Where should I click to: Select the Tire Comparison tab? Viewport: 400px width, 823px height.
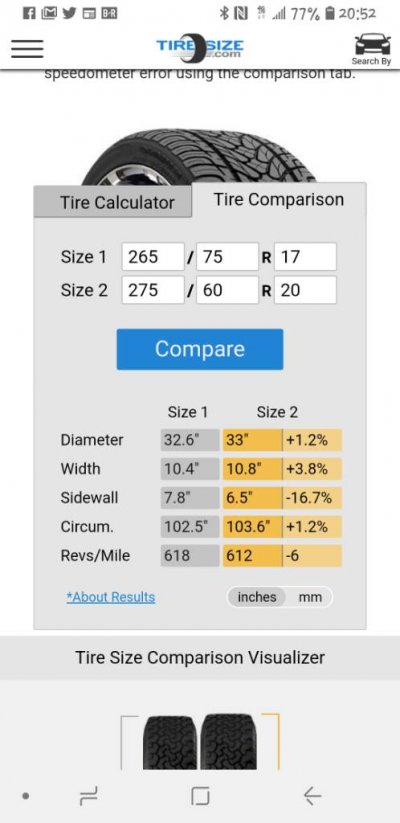coord(279,200)
